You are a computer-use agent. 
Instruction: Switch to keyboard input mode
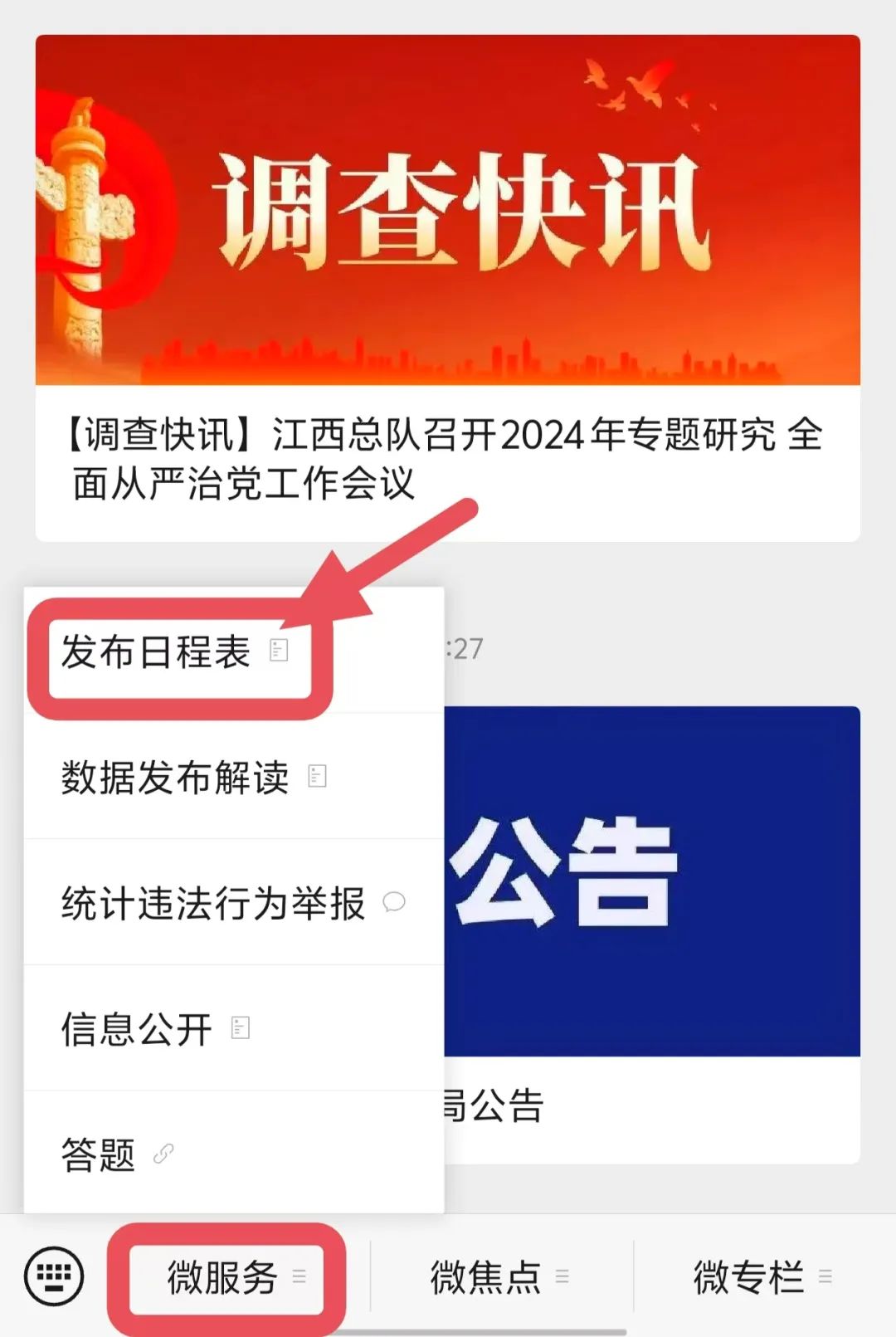[x=55, y=1276]
